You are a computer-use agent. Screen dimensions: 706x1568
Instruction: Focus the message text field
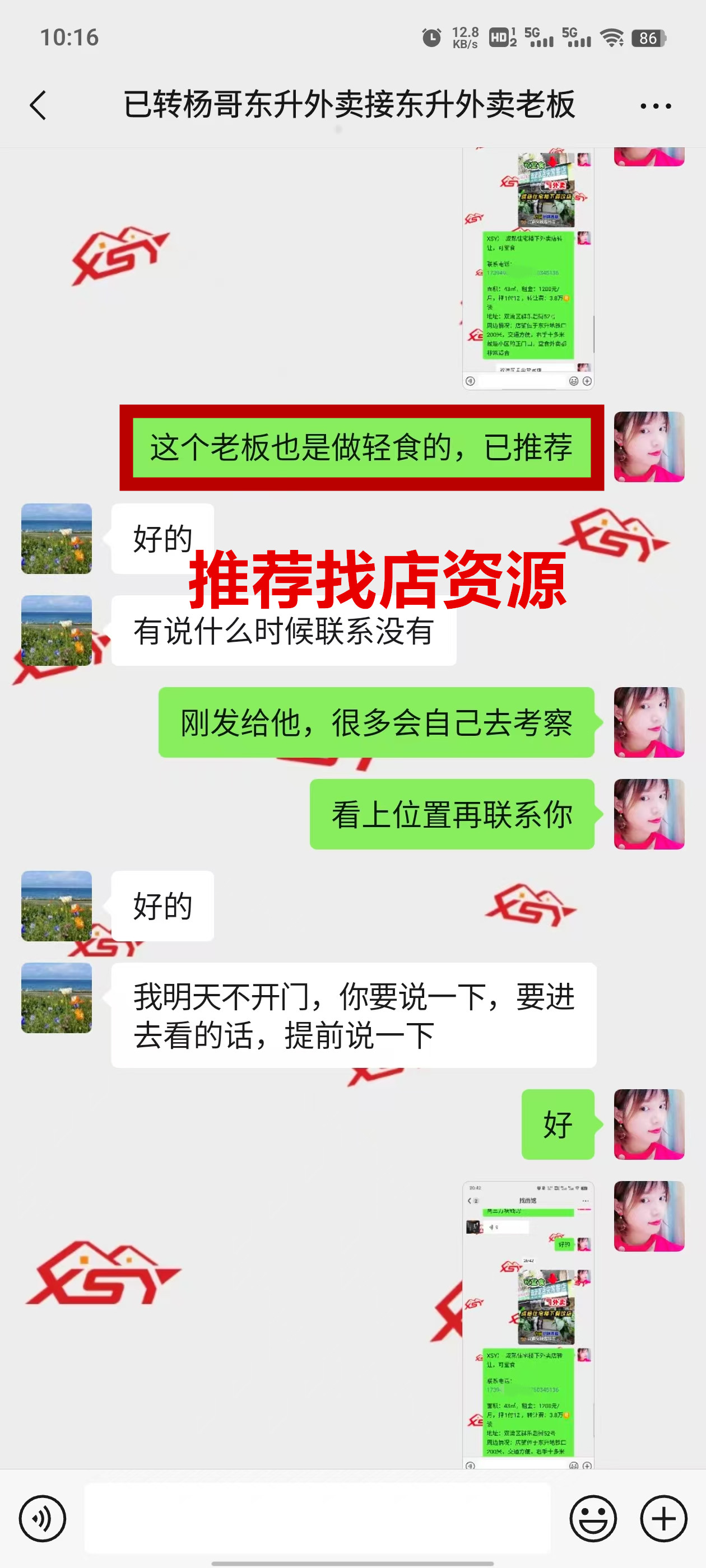(x=317, y=1518)
